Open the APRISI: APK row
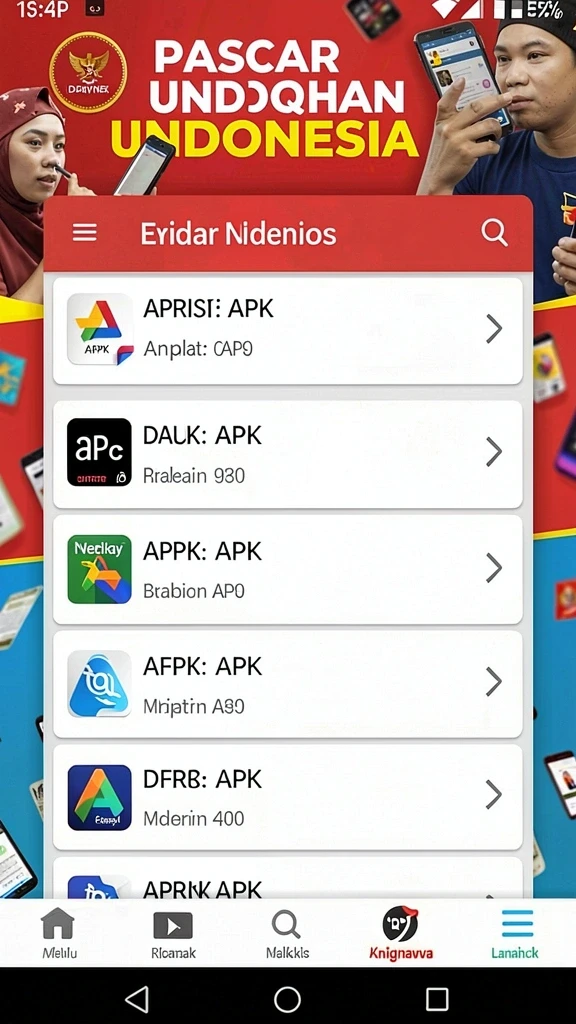 coord(287,330)
